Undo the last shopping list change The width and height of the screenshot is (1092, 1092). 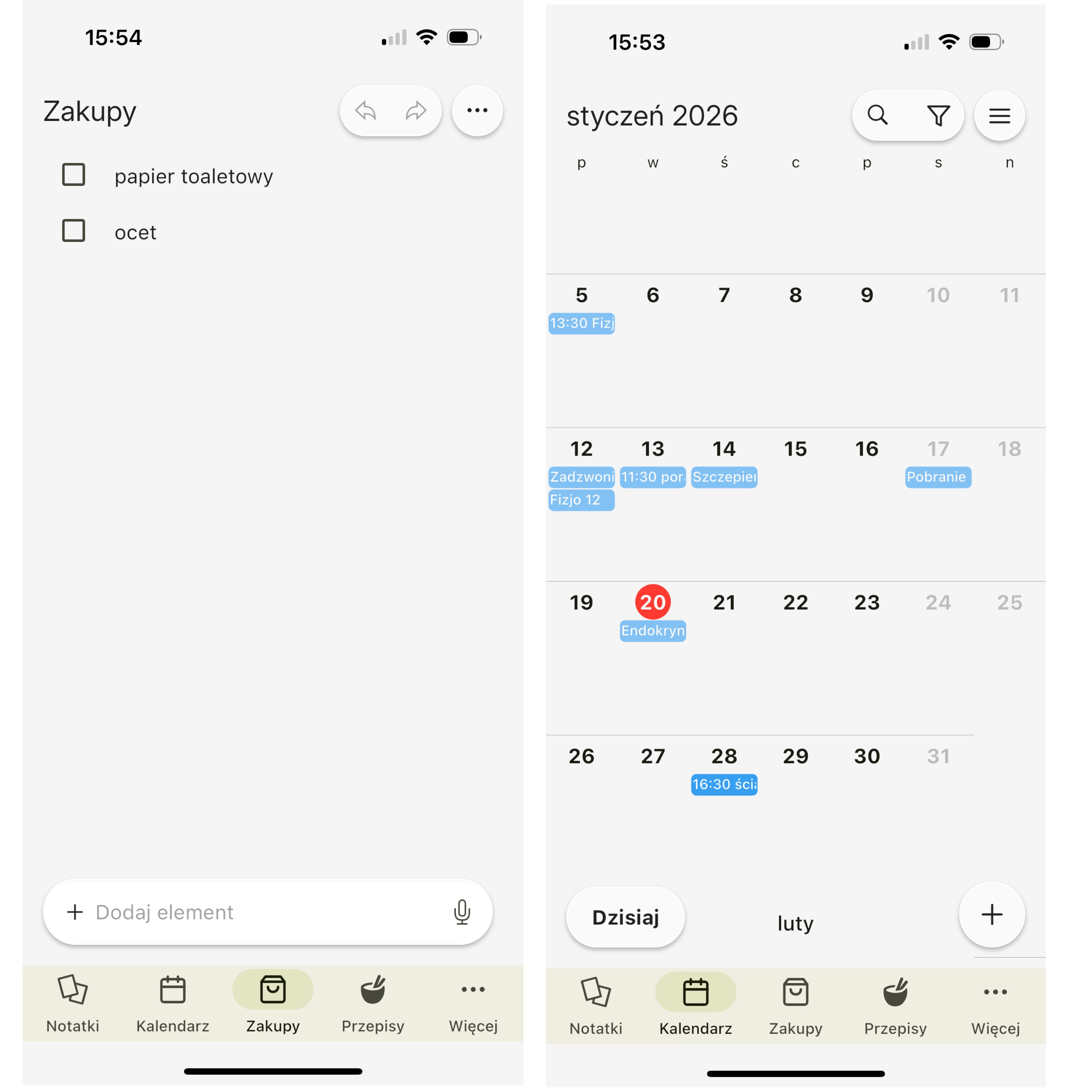tap(366, 111)
